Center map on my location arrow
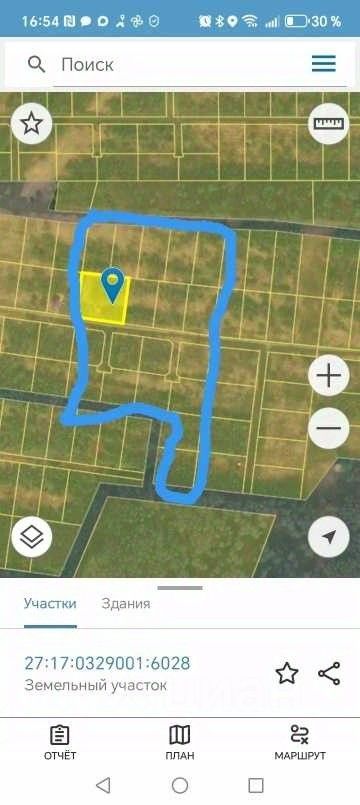The height and width of the screenshot is (805, 360). coord(329,536)
